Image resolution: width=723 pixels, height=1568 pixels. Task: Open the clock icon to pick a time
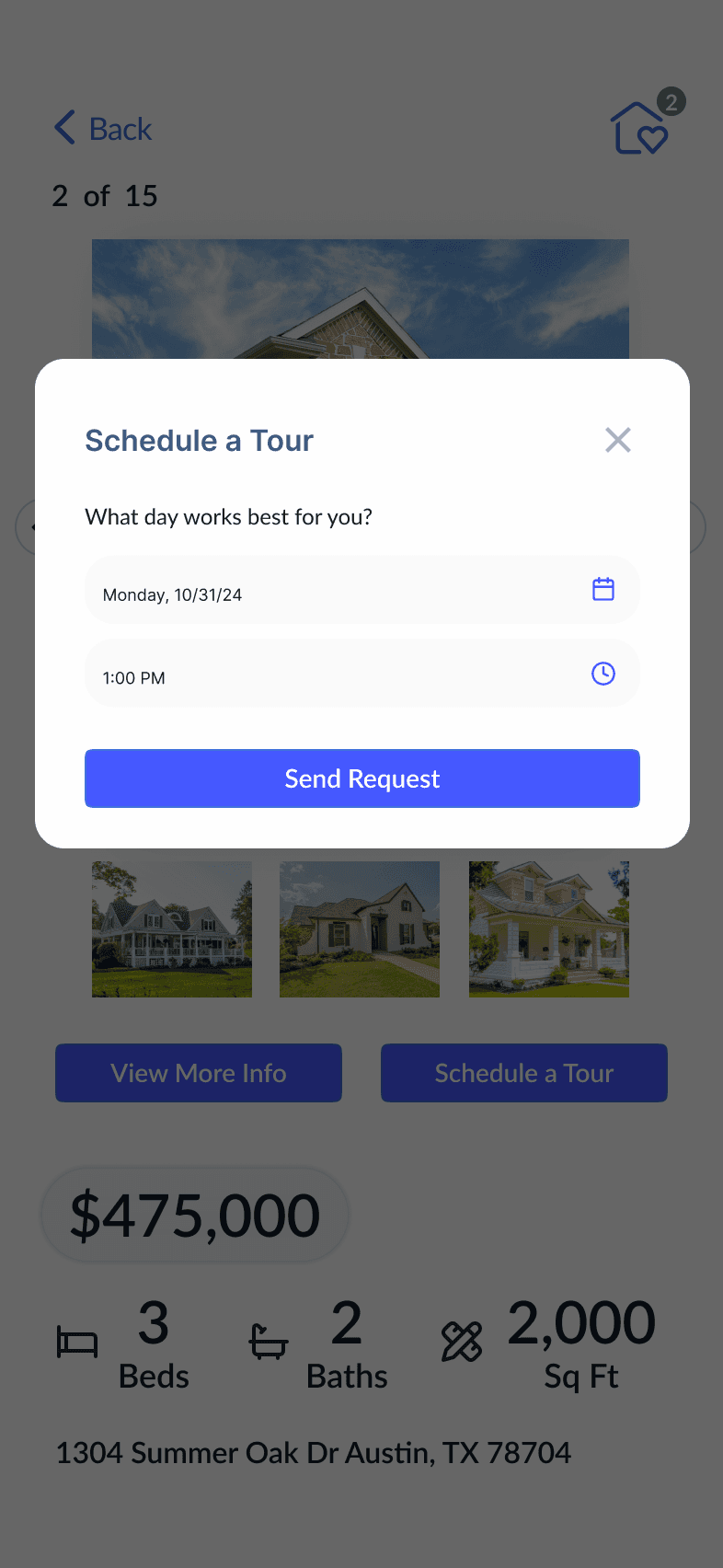coord(603,674)
